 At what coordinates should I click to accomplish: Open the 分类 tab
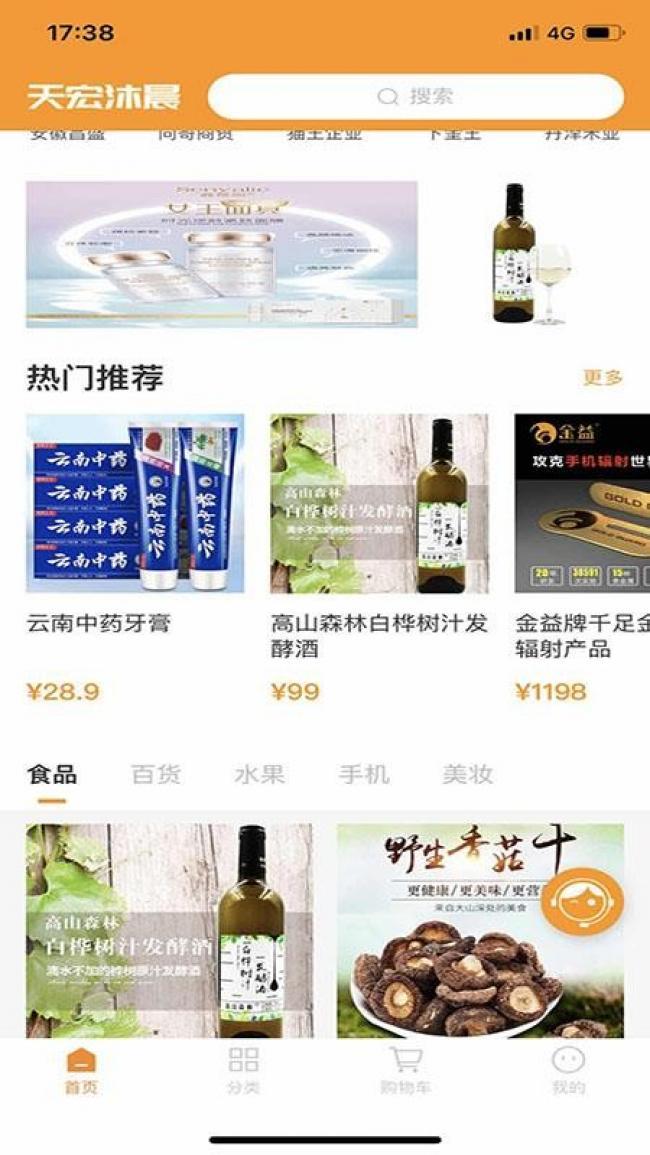point(243,1070)
